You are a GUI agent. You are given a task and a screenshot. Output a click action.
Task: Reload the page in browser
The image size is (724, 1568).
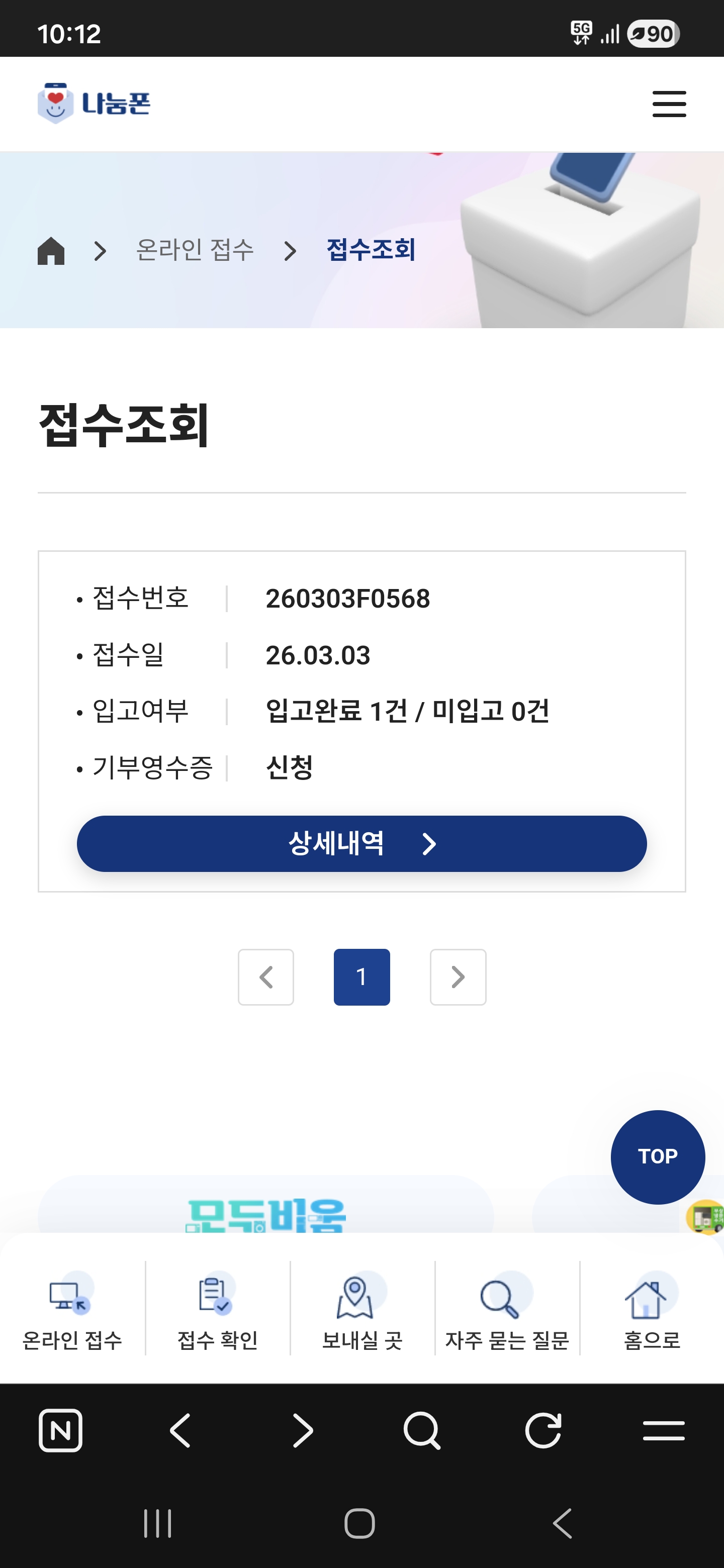click(x=542, y=1430)
